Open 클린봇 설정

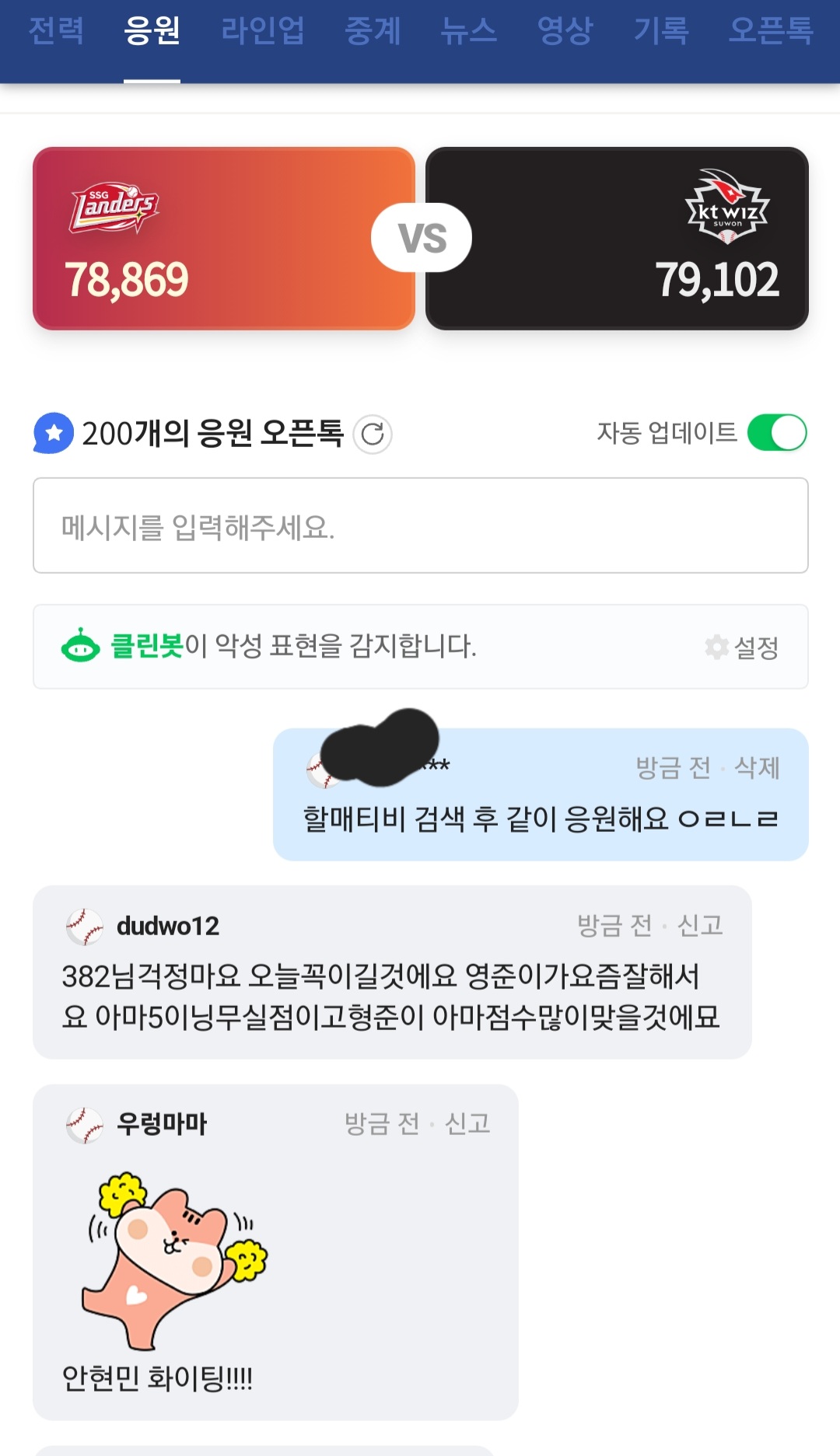pyautogui.click(x=742, y=647)
